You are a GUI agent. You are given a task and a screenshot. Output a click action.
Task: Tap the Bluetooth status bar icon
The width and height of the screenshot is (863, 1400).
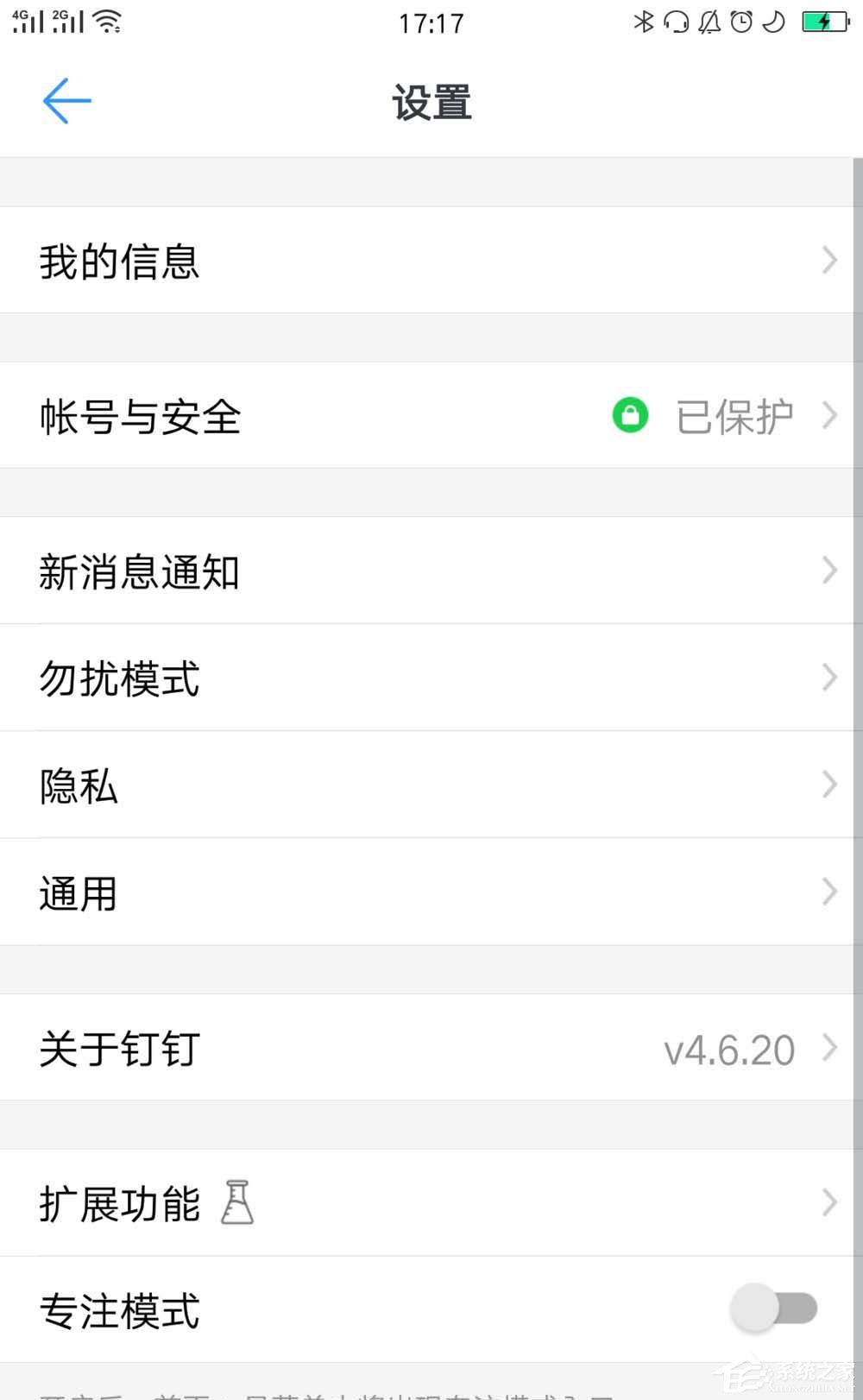[641, 22]
